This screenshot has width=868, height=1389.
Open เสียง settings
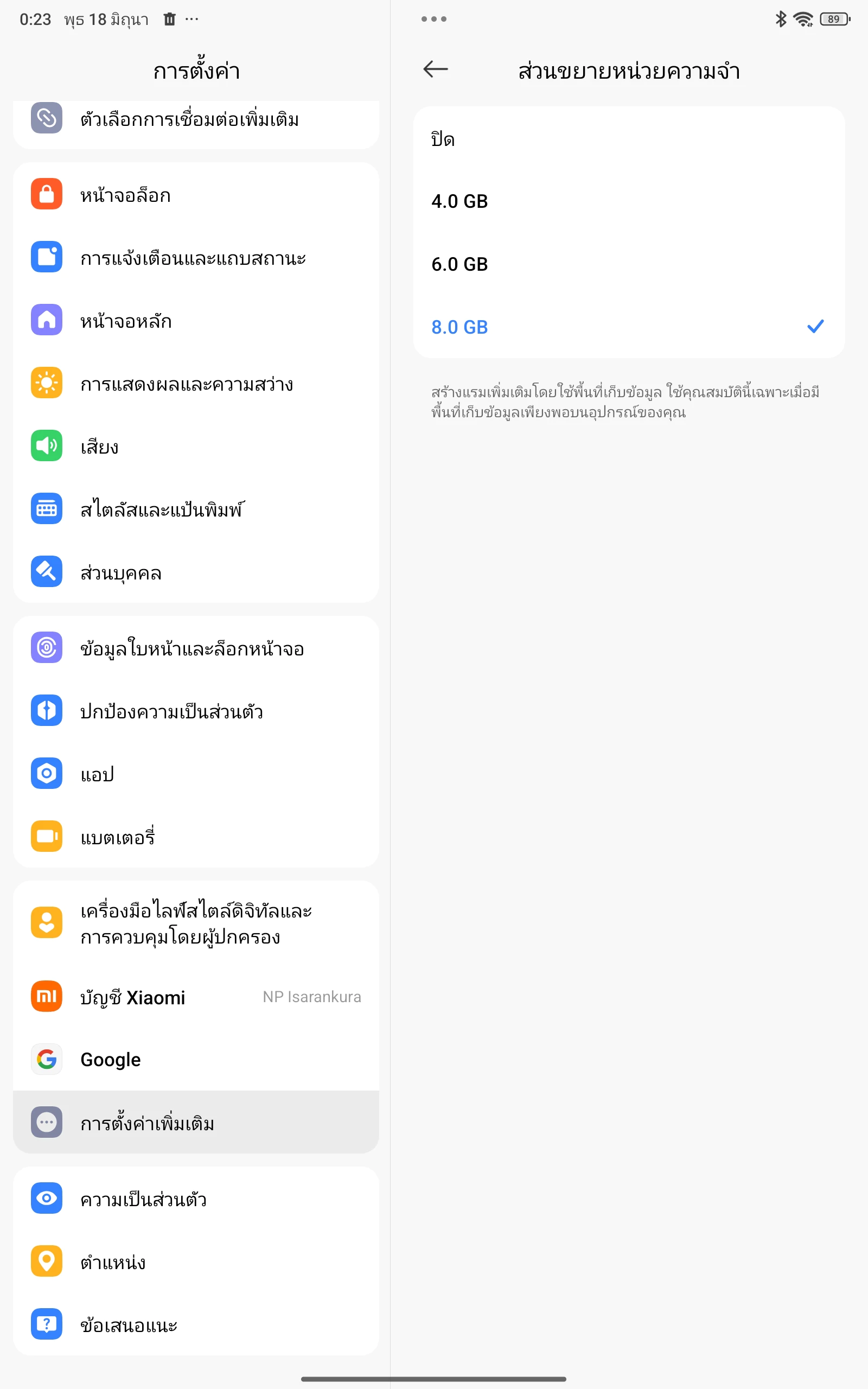(196, 446)
